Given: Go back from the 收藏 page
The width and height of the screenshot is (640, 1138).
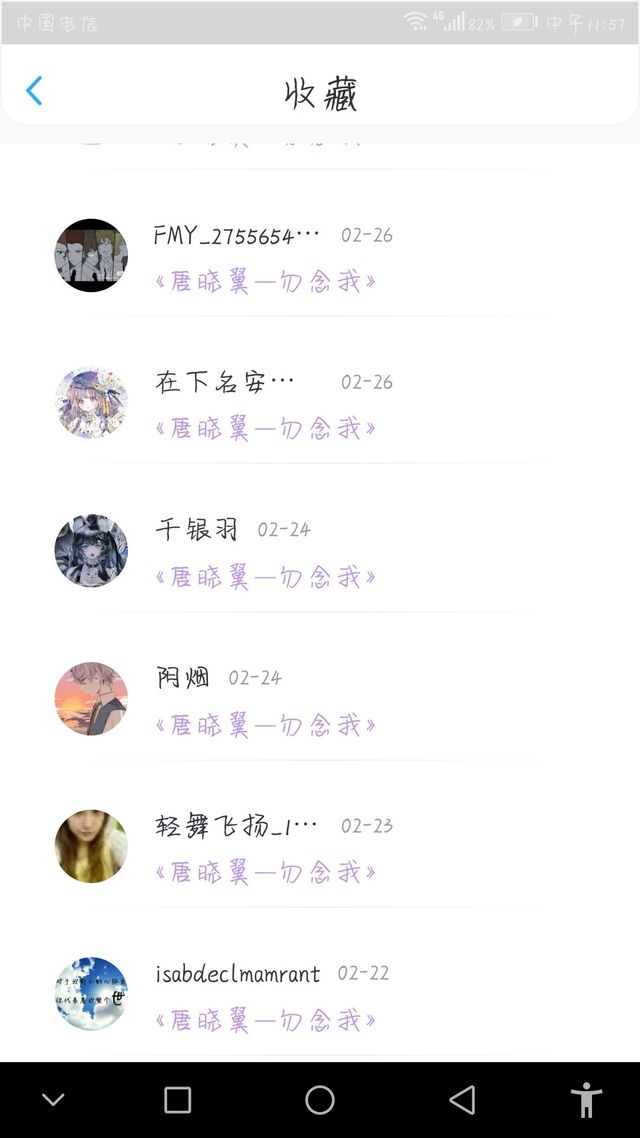Looking at the screenshot, I should [x=34, y=91].
